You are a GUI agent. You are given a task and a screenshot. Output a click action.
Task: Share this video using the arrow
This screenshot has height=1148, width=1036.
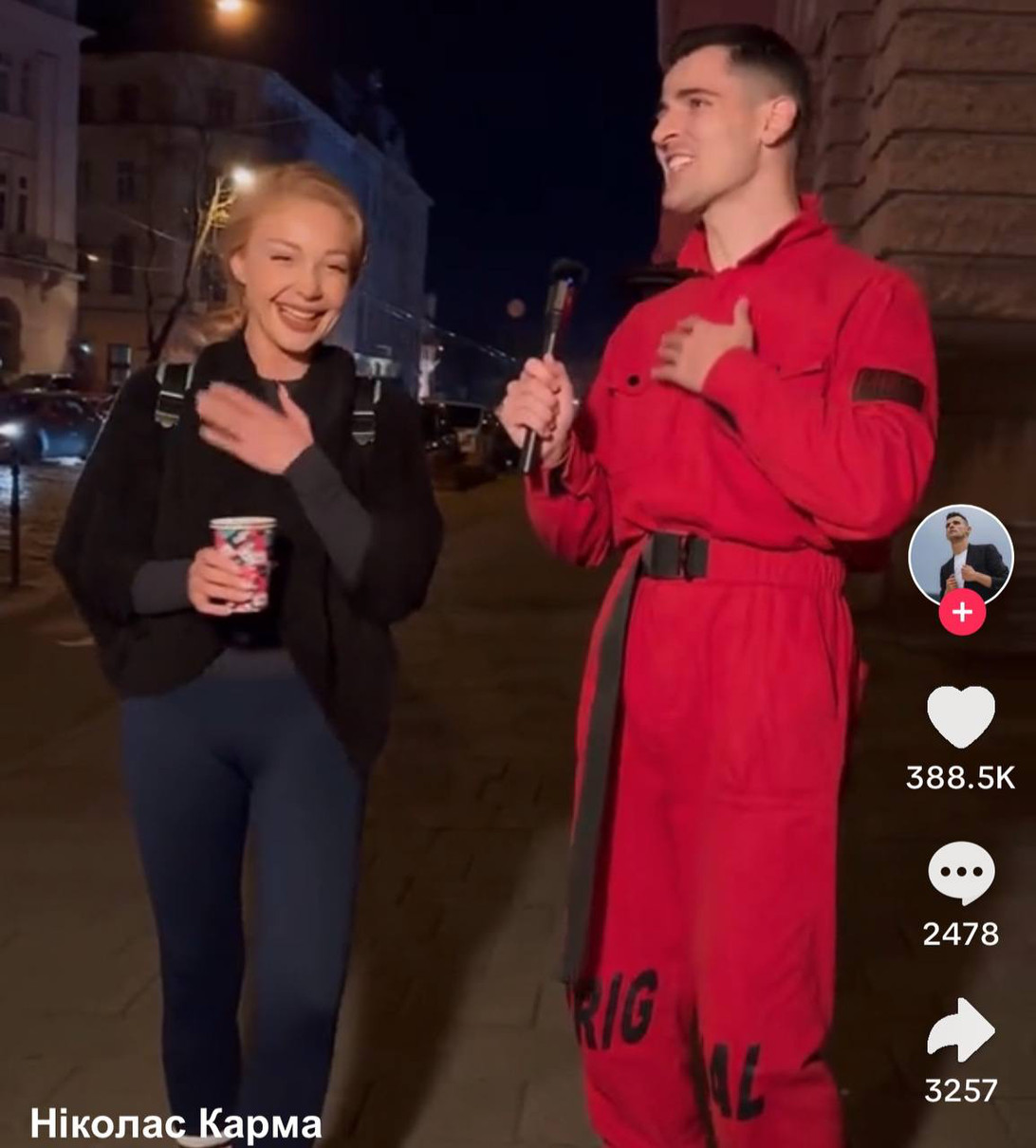(x=960, y=1030)
